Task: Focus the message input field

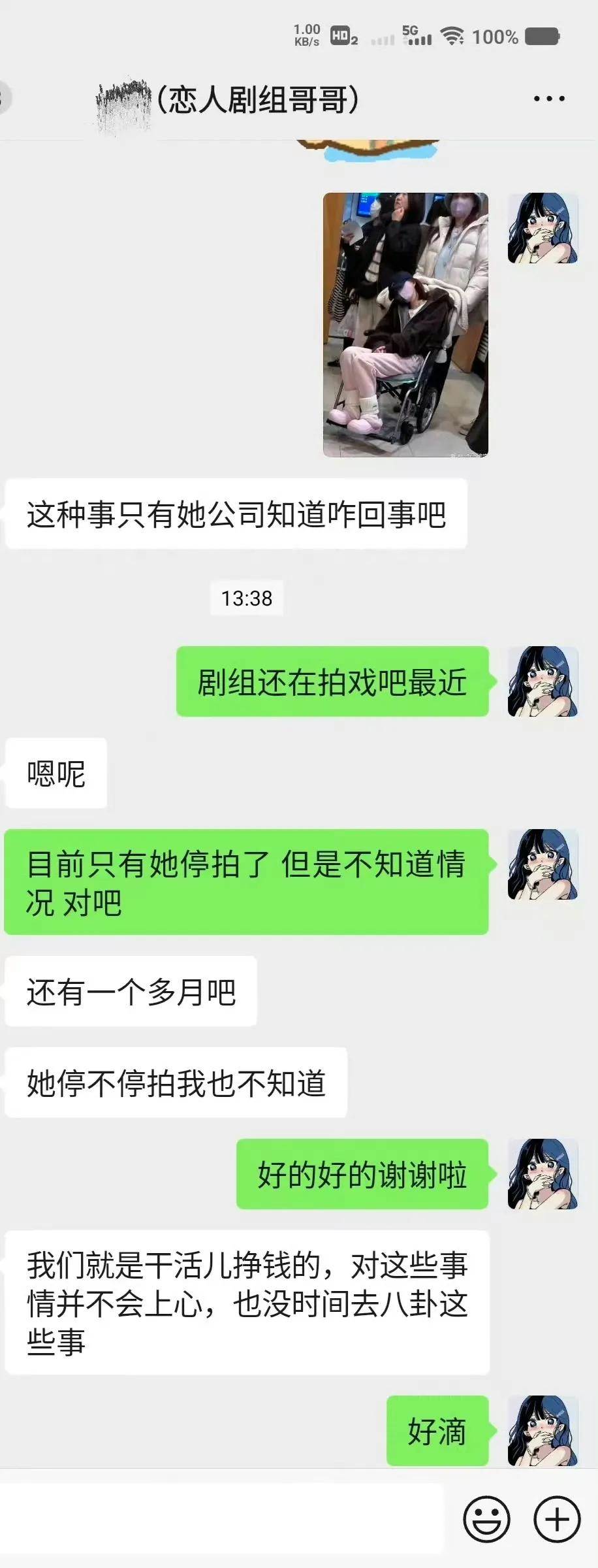Action: 222,1519
